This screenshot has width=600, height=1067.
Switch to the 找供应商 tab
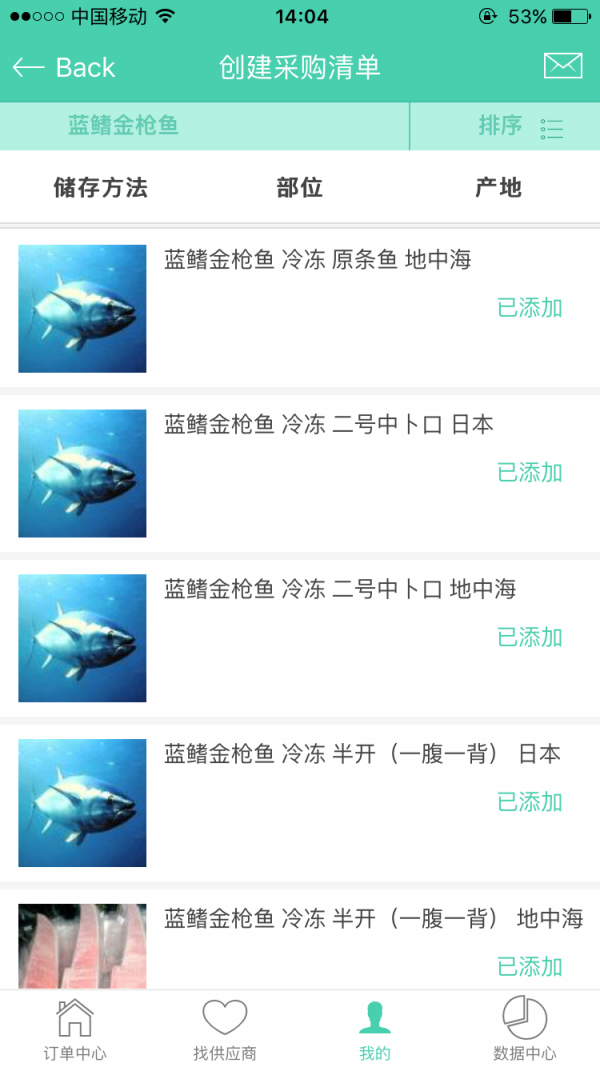click(x=225, y=1030)
